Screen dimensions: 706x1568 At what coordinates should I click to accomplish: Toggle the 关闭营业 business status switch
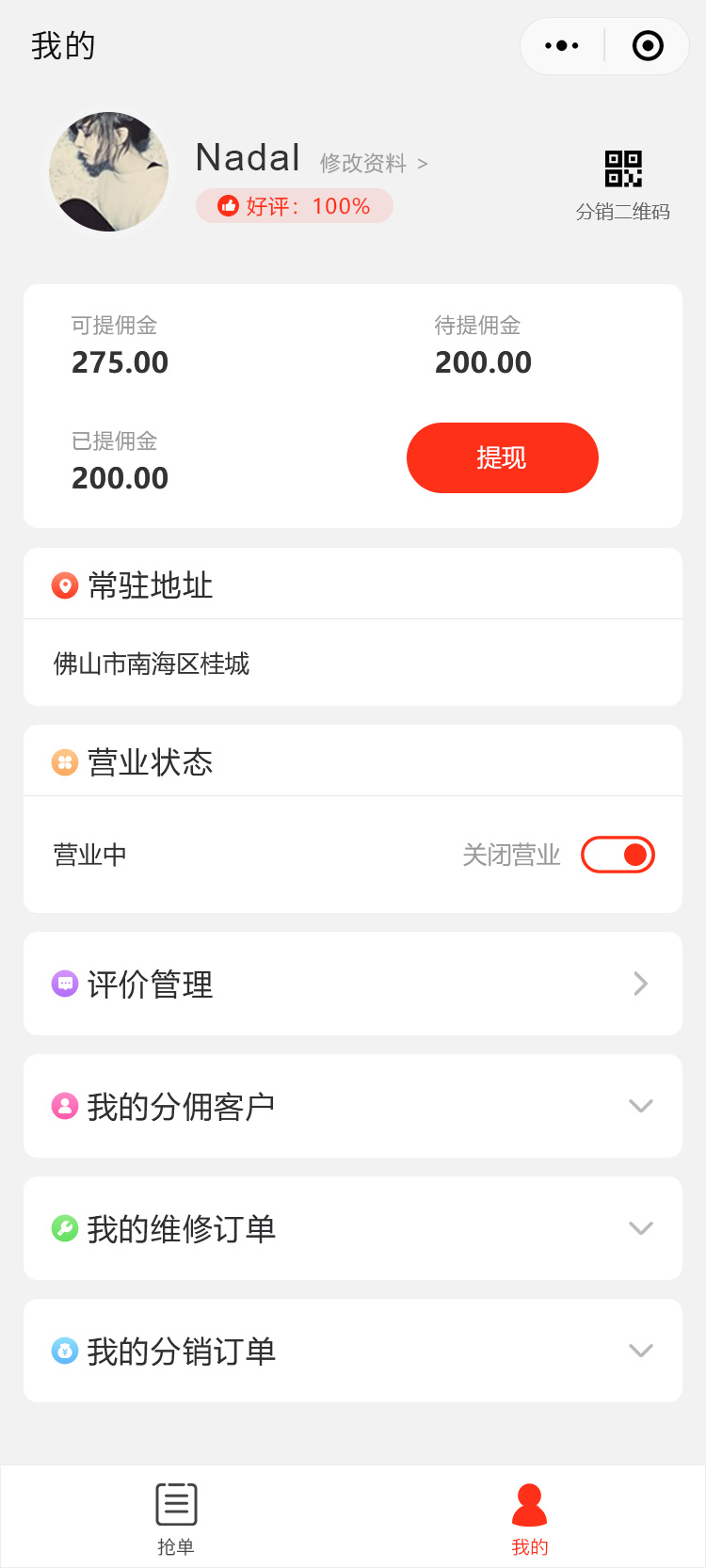pos(618,855)
